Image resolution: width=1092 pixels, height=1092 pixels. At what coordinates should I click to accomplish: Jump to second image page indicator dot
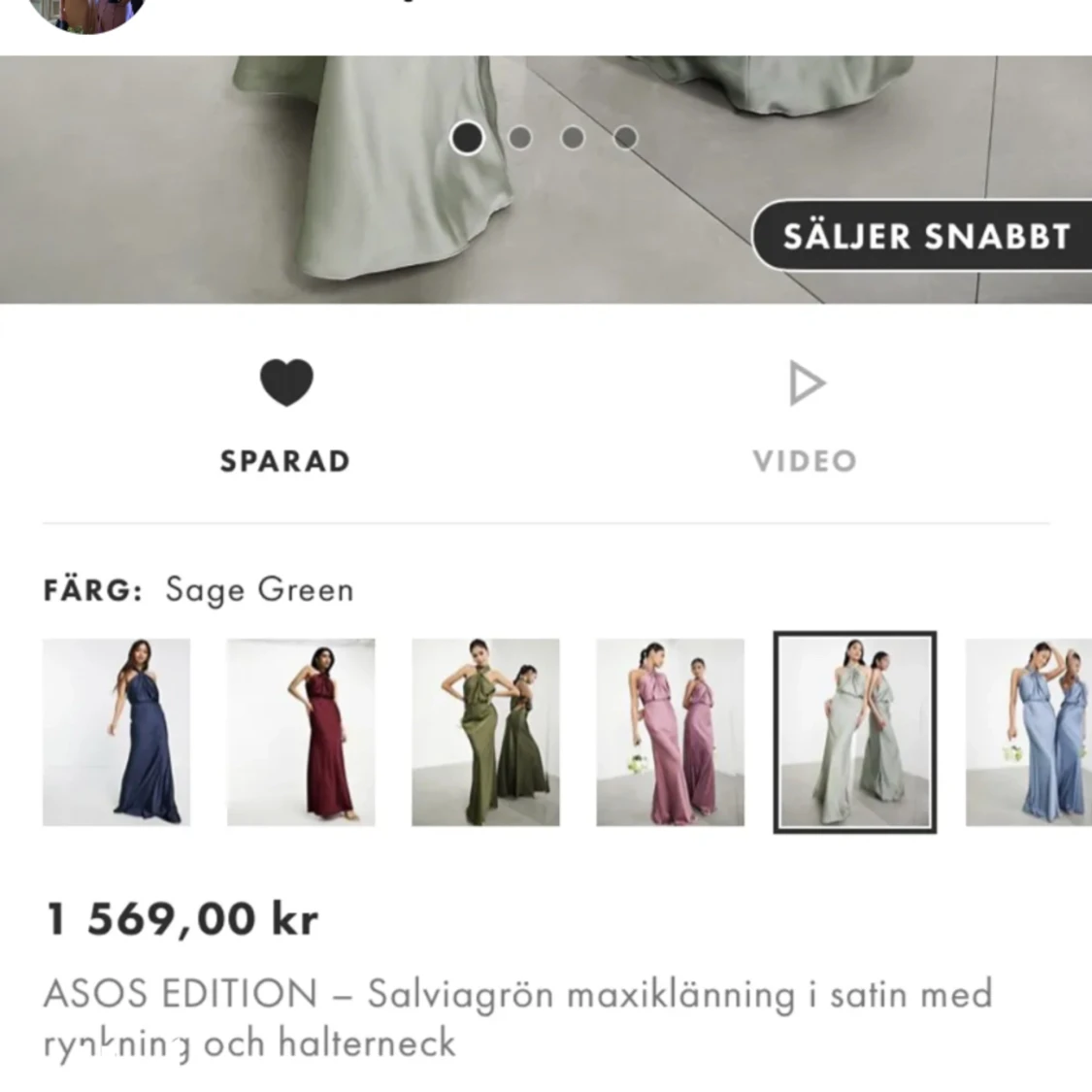point(520,138)
